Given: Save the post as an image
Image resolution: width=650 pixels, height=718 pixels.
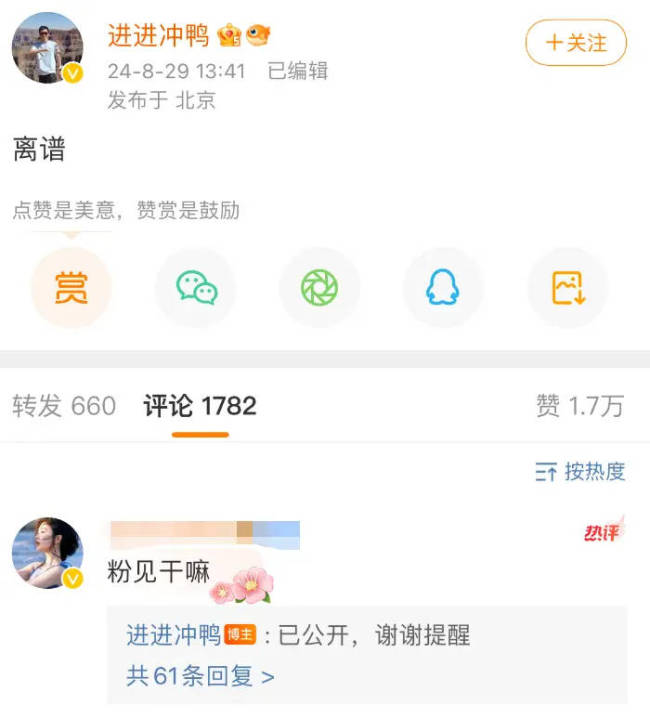Looking at the screenshot, I should click(567, 288).
